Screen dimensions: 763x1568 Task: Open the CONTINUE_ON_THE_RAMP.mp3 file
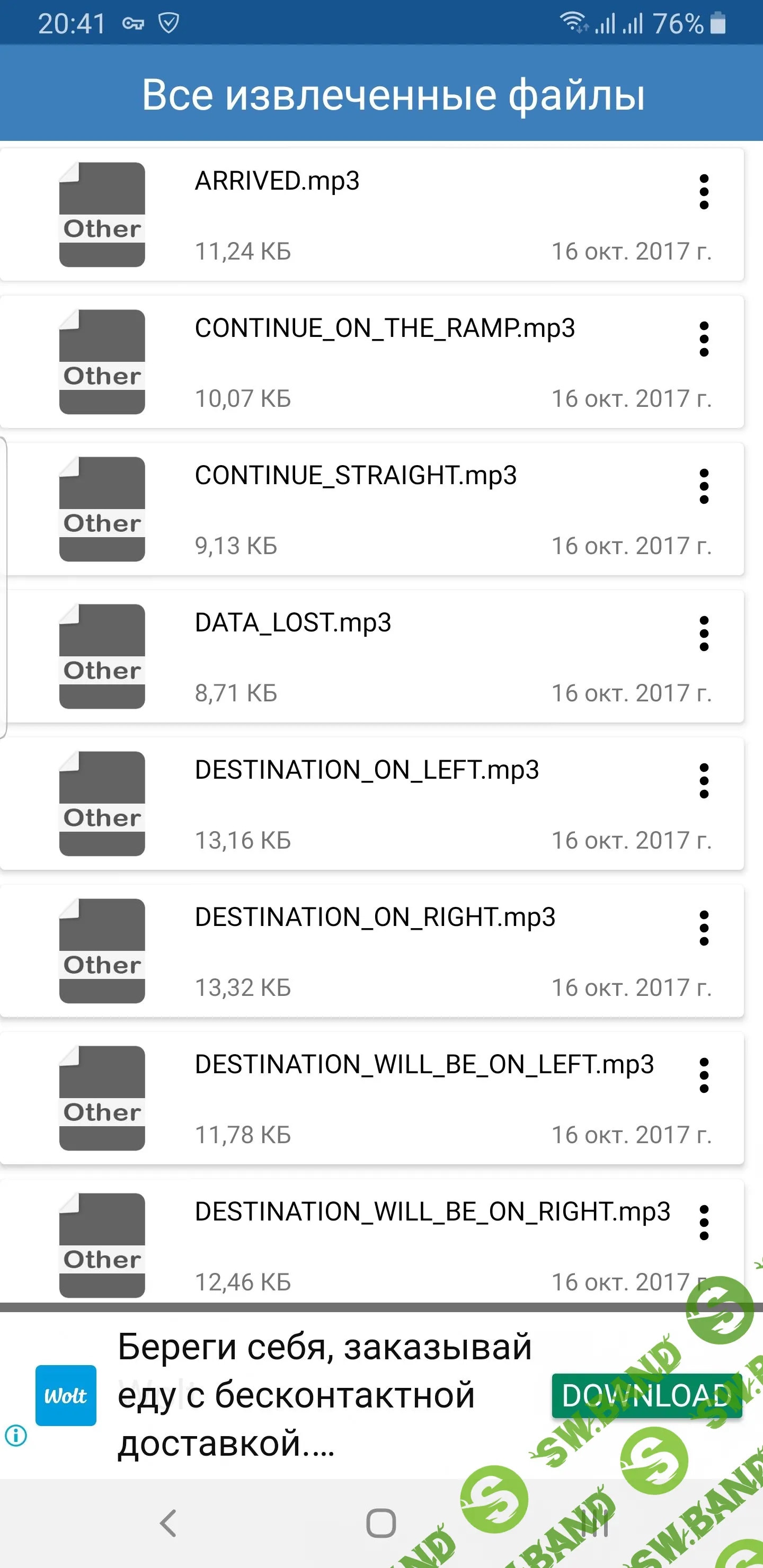pyautogui.click(x=384, y=328)
